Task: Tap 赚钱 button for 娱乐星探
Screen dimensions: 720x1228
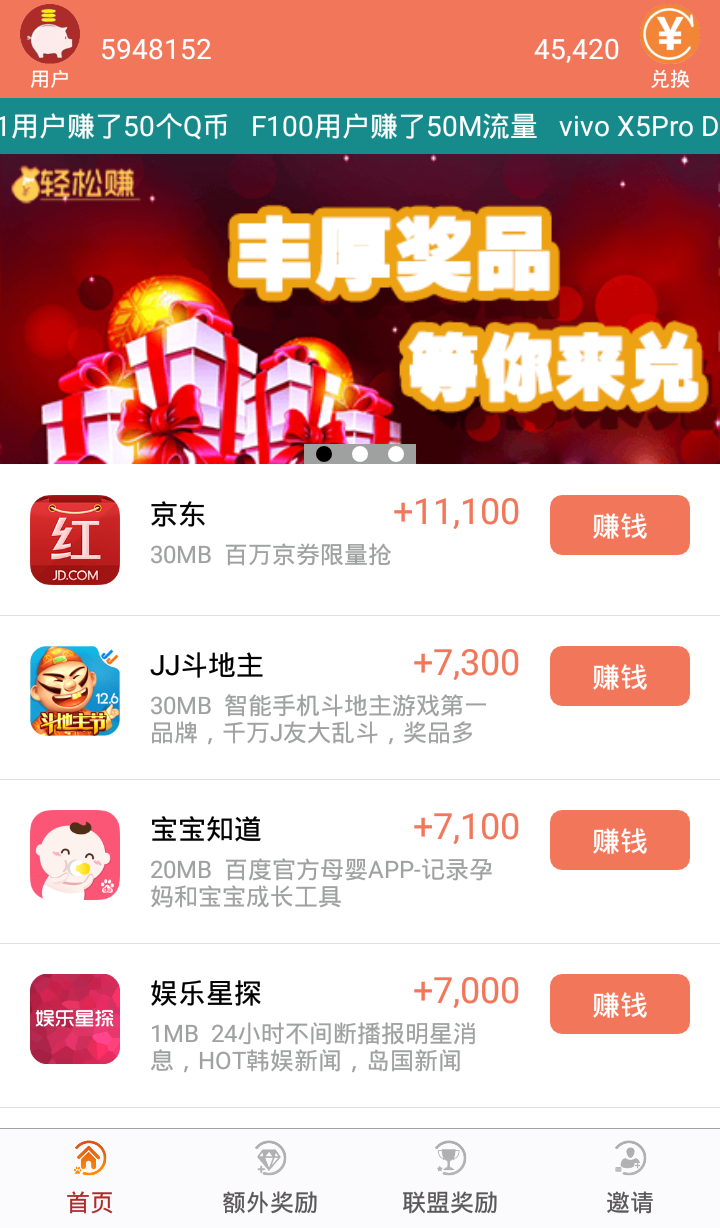Action: pyautogui.click(x=619, y=1003)
